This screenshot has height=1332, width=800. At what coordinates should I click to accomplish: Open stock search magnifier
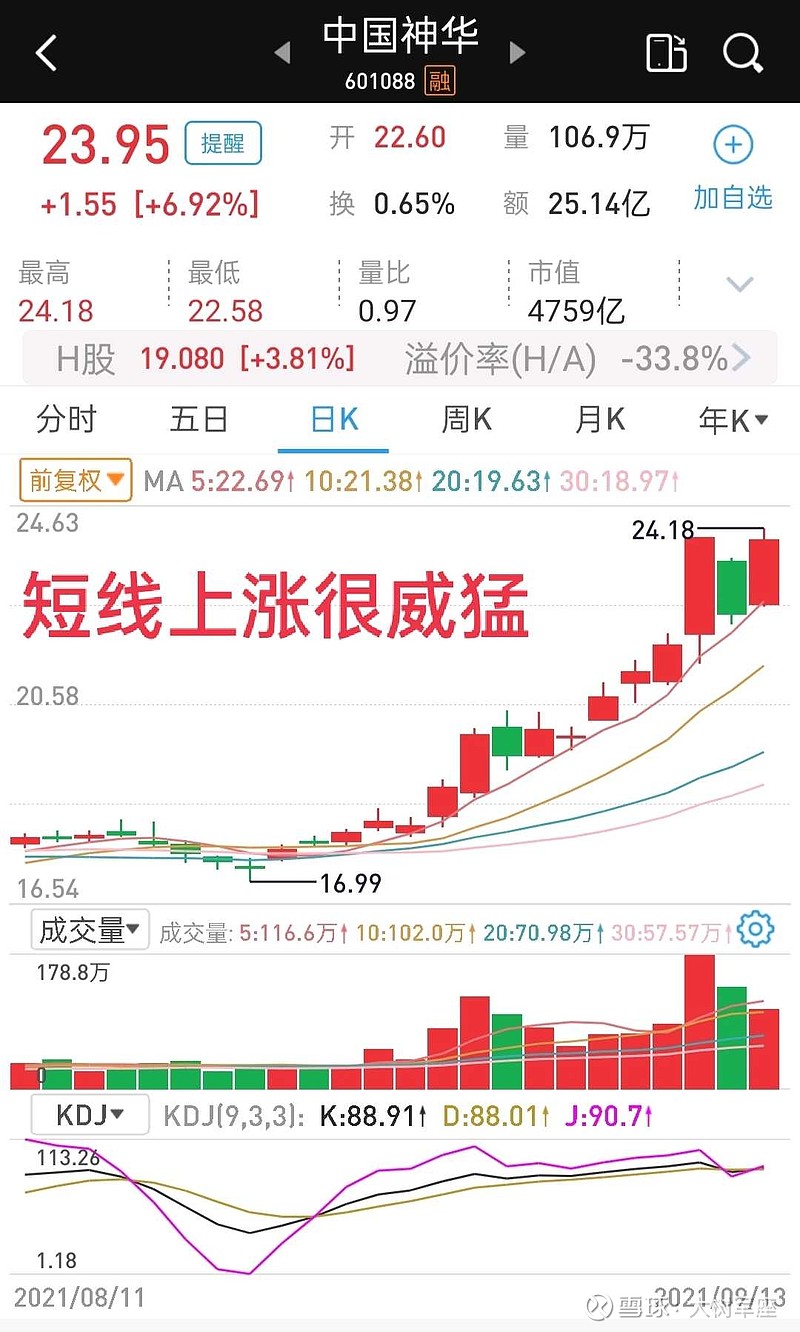[743, 52]
